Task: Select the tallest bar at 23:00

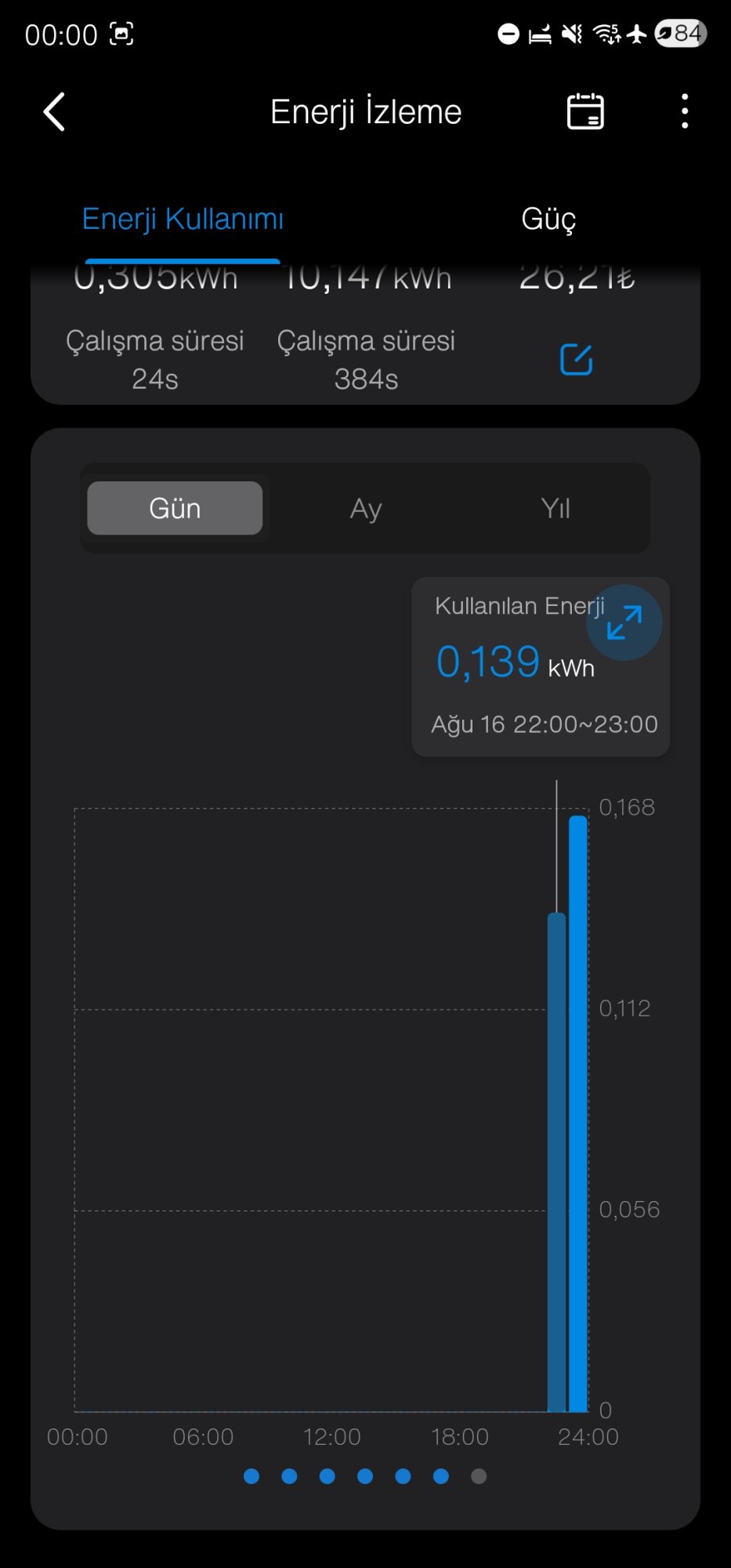Action: point(578,1113)
